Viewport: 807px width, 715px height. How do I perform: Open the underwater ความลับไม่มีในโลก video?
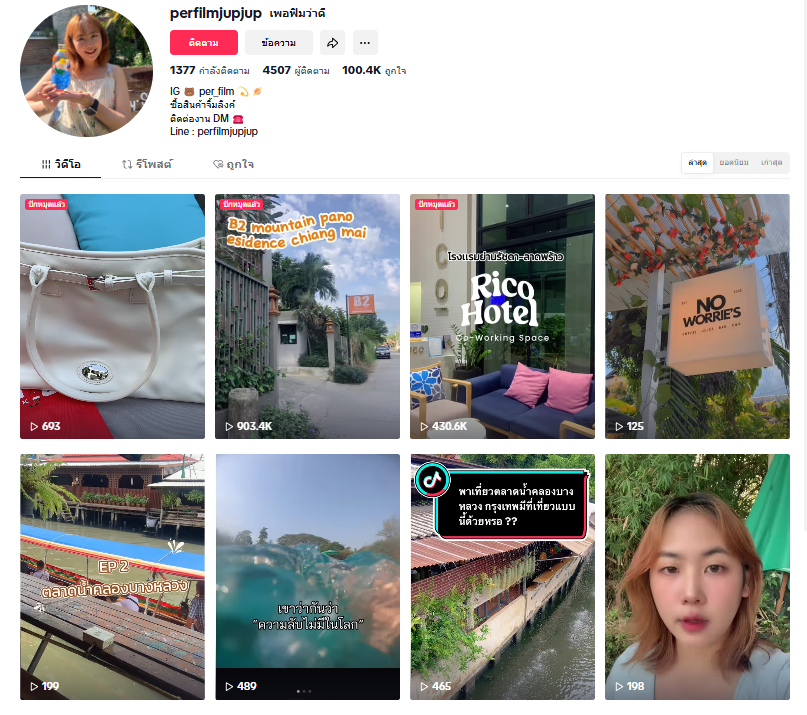(x=307, y=577)
